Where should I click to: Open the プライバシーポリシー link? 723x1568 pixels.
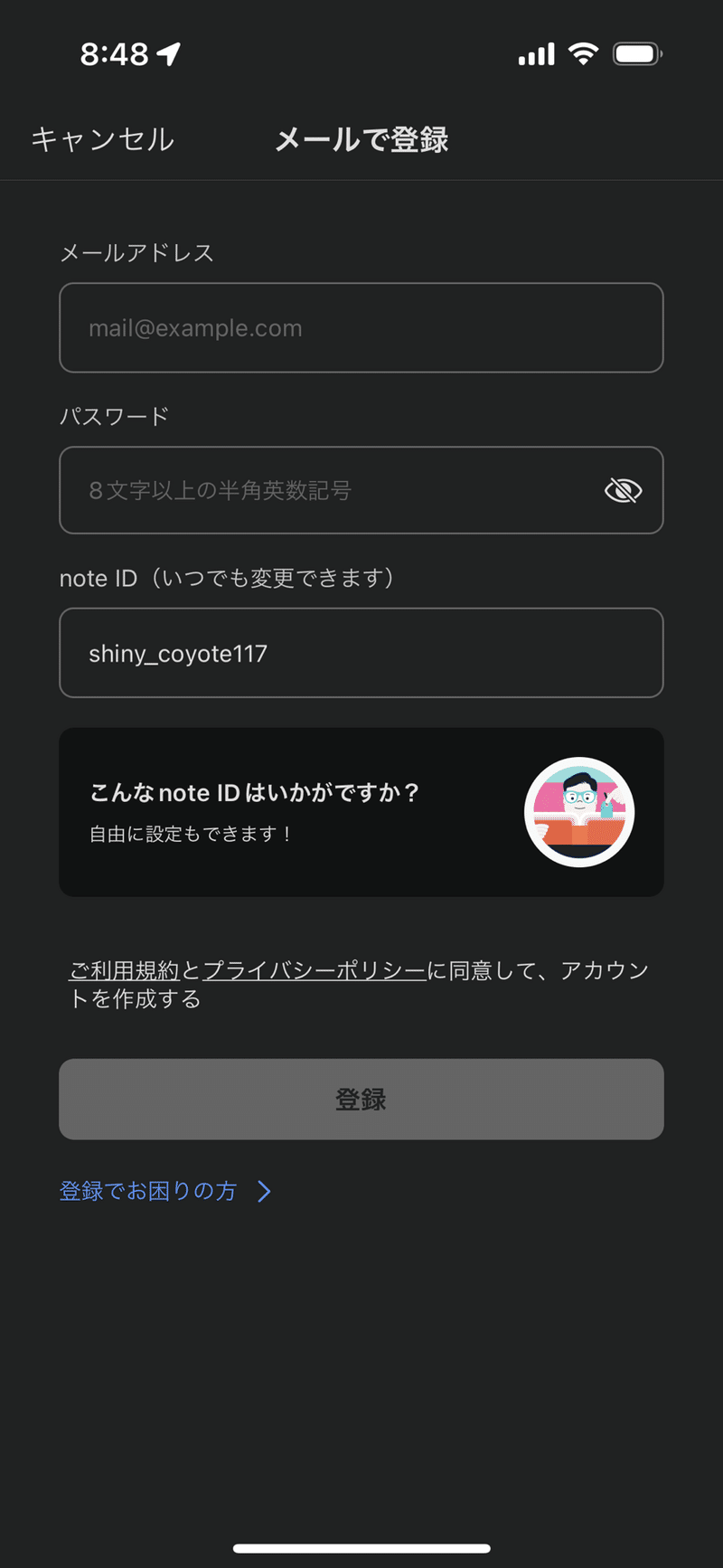click(x=314, y=971)
